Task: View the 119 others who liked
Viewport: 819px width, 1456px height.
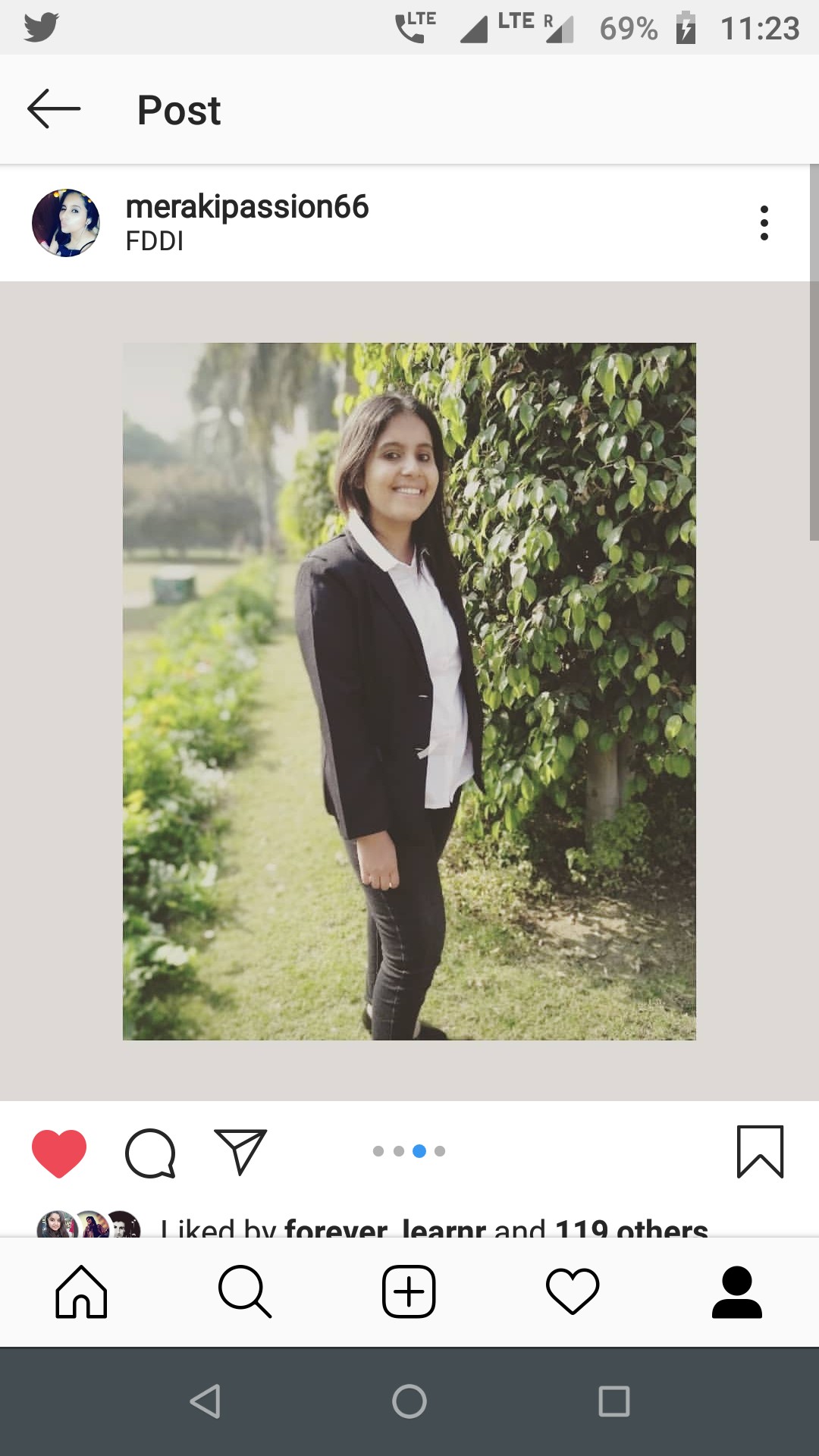Action: [x=631, y=1227]
